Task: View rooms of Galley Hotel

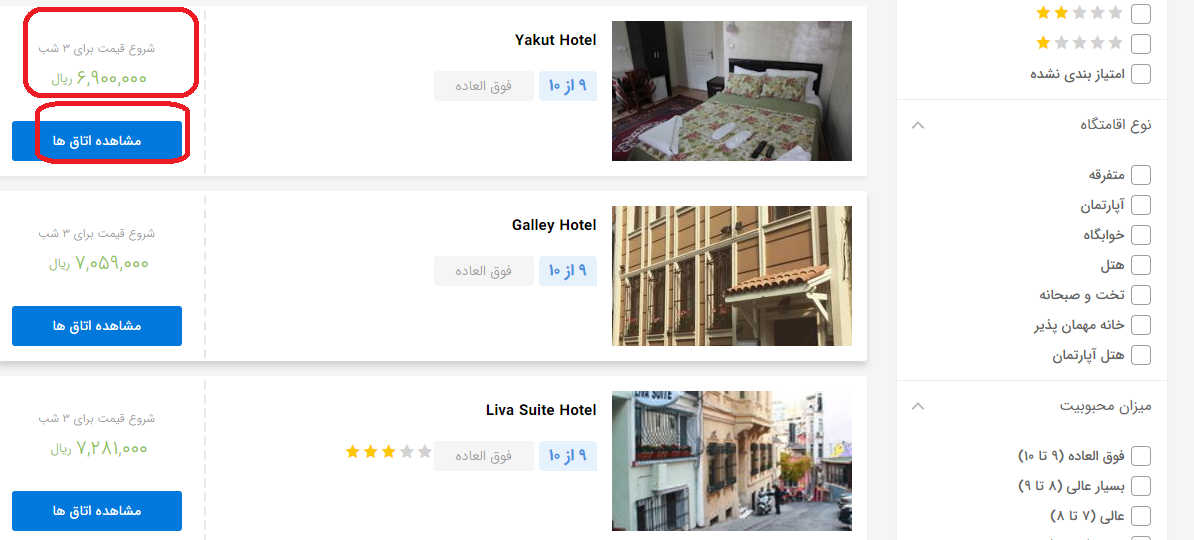Action: click(97, 326)
